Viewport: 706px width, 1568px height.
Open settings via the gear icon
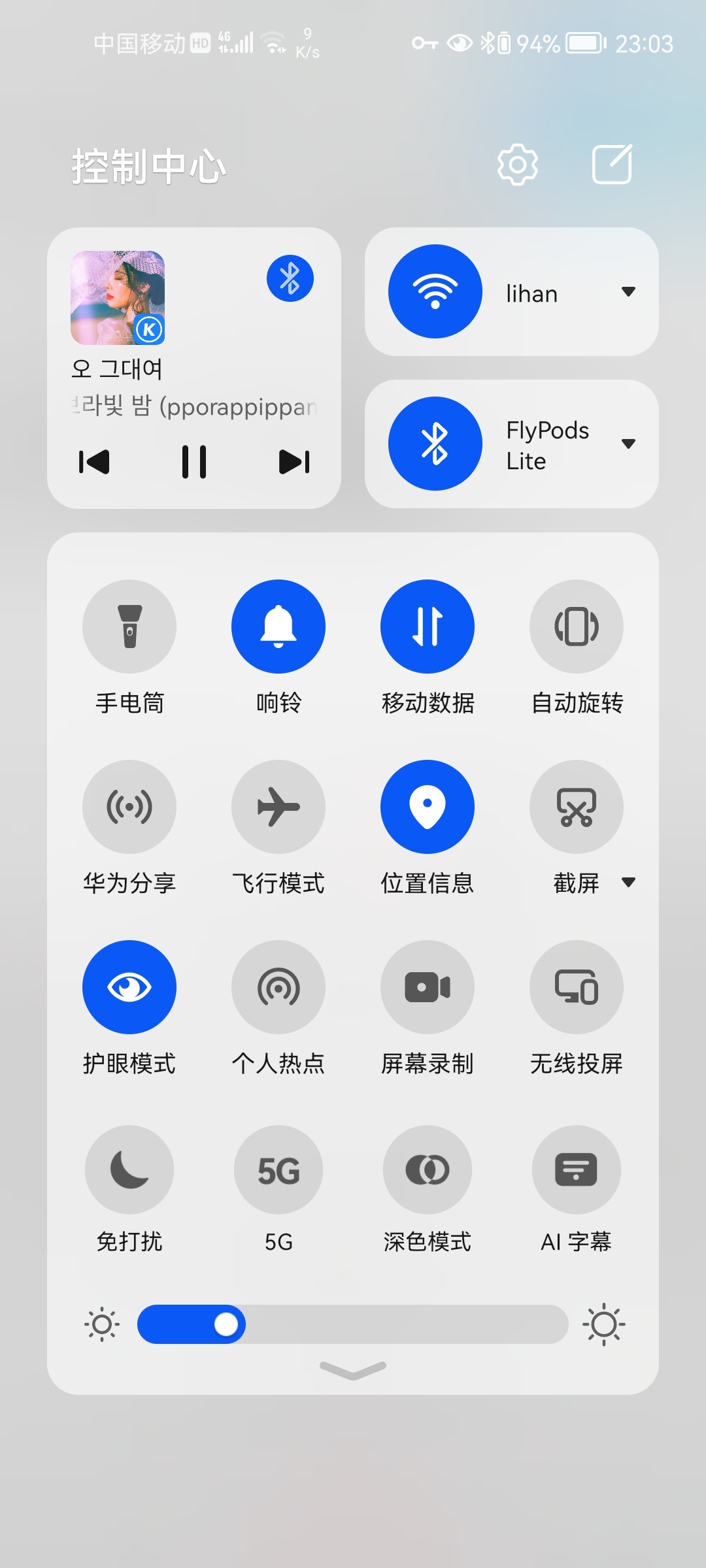point(517,165)
